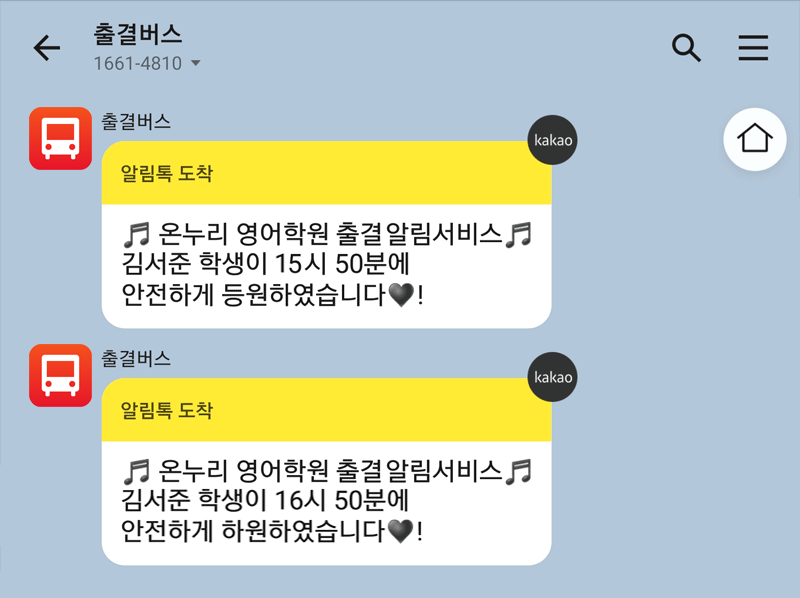Go back from the 출결버스 chat
The width and height of the screenshot is (800, 598).
[x=46, y=48]
